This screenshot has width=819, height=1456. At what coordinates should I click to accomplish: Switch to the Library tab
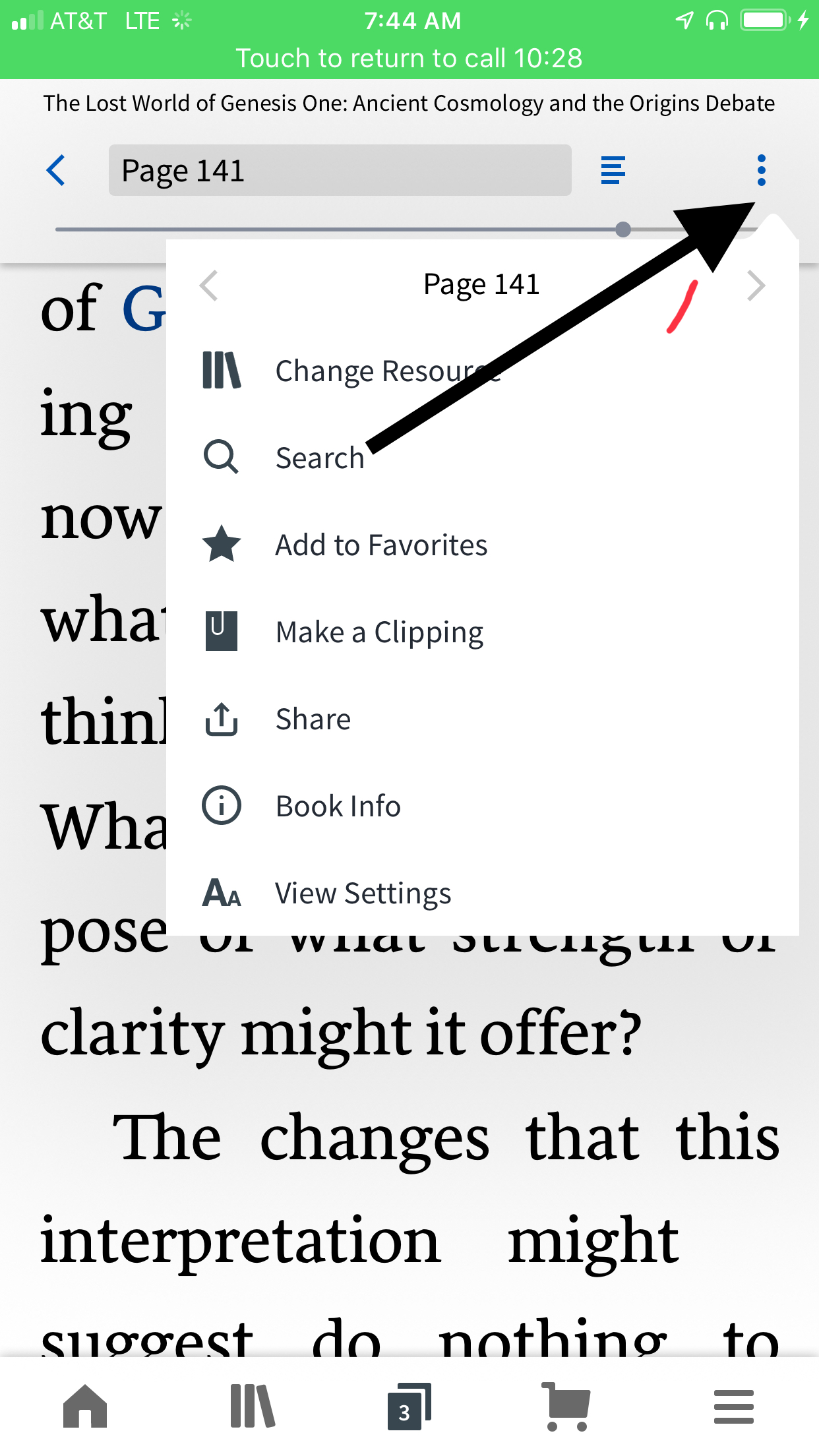click(252, 1406)
